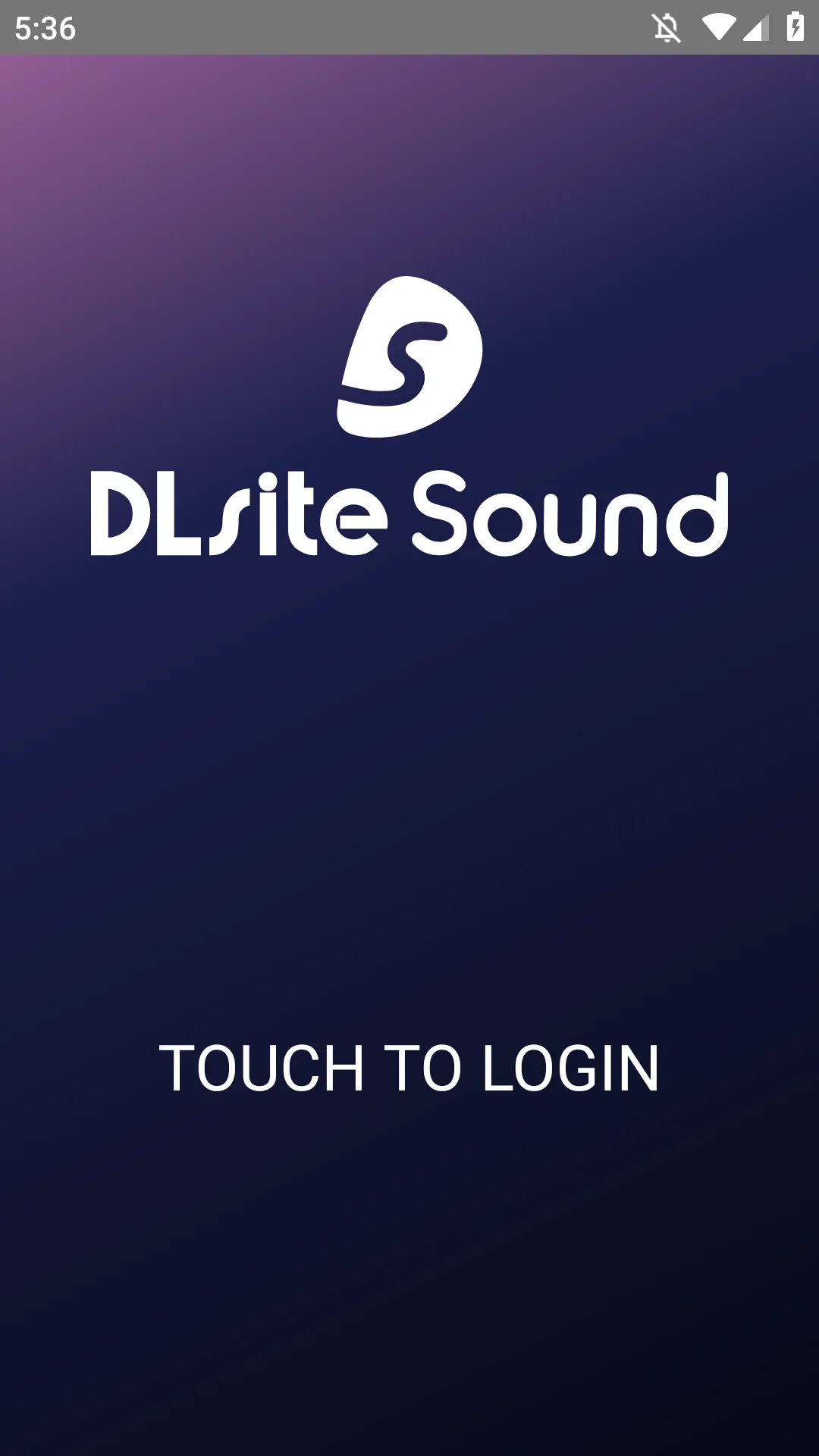819x1456 pixels.
Task: Tap the clock showing 5:36 in the status bar
Action: (x=45, y=29)
